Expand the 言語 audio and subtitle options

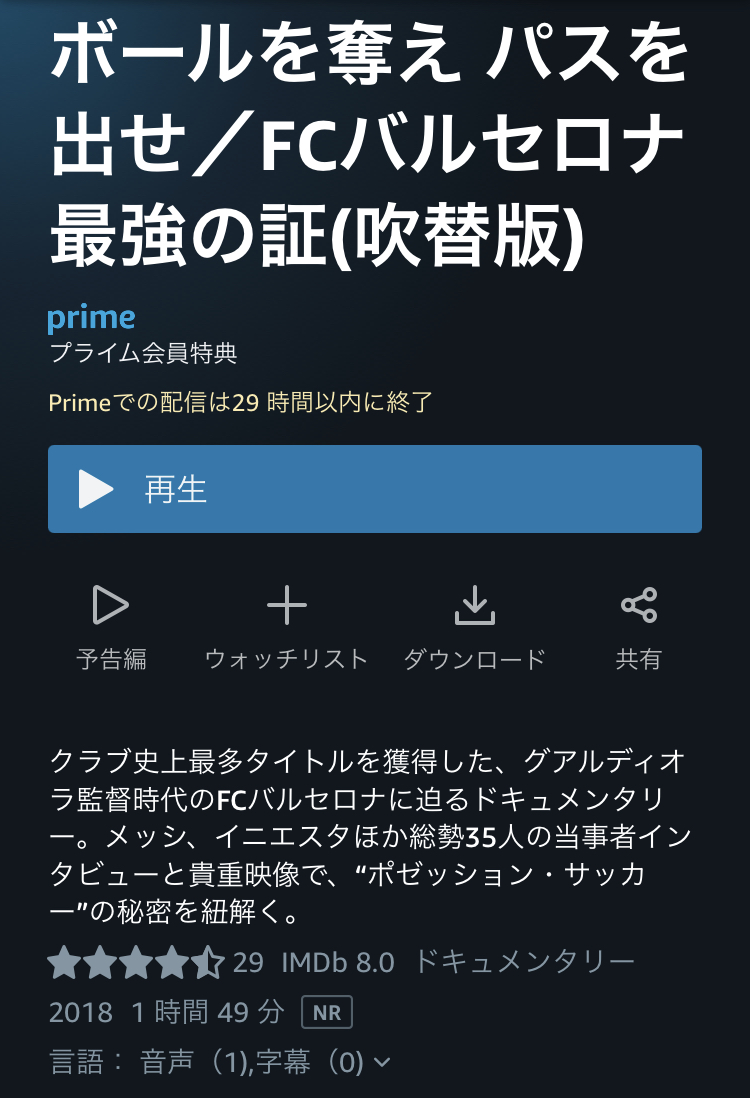click(380, 1061)
